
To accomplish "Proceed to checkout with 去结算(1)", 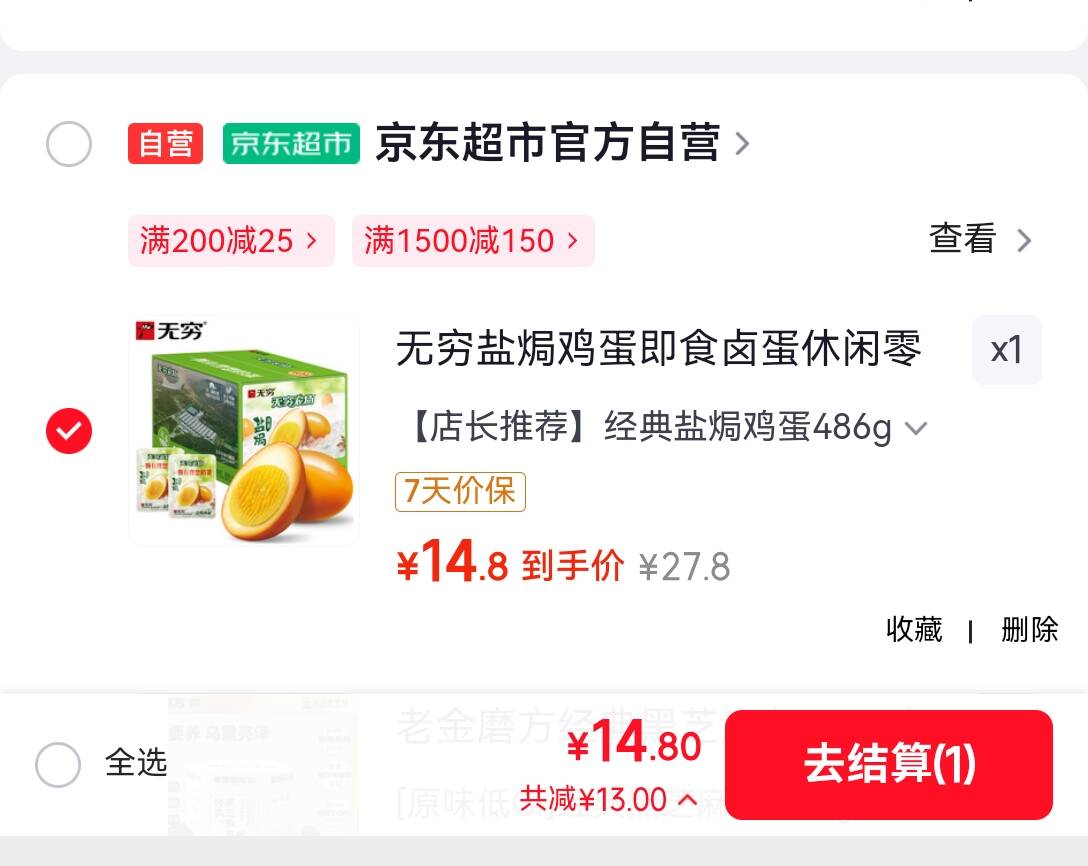I will pyautogui.click(x=888, y=765).
